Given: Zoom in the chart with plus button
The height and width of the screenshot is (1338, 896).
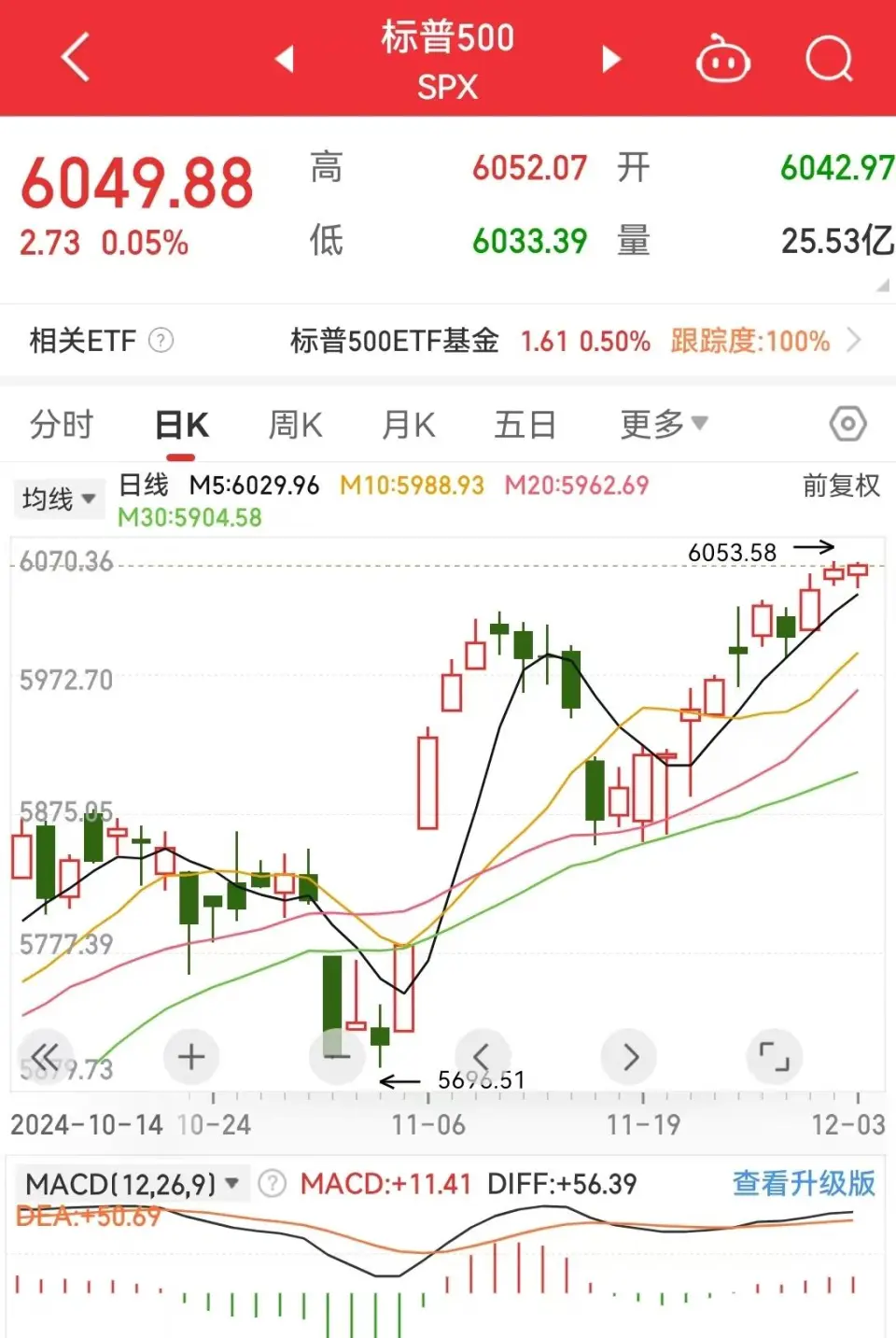Looking at the screenshot, I should point(191,1057).
